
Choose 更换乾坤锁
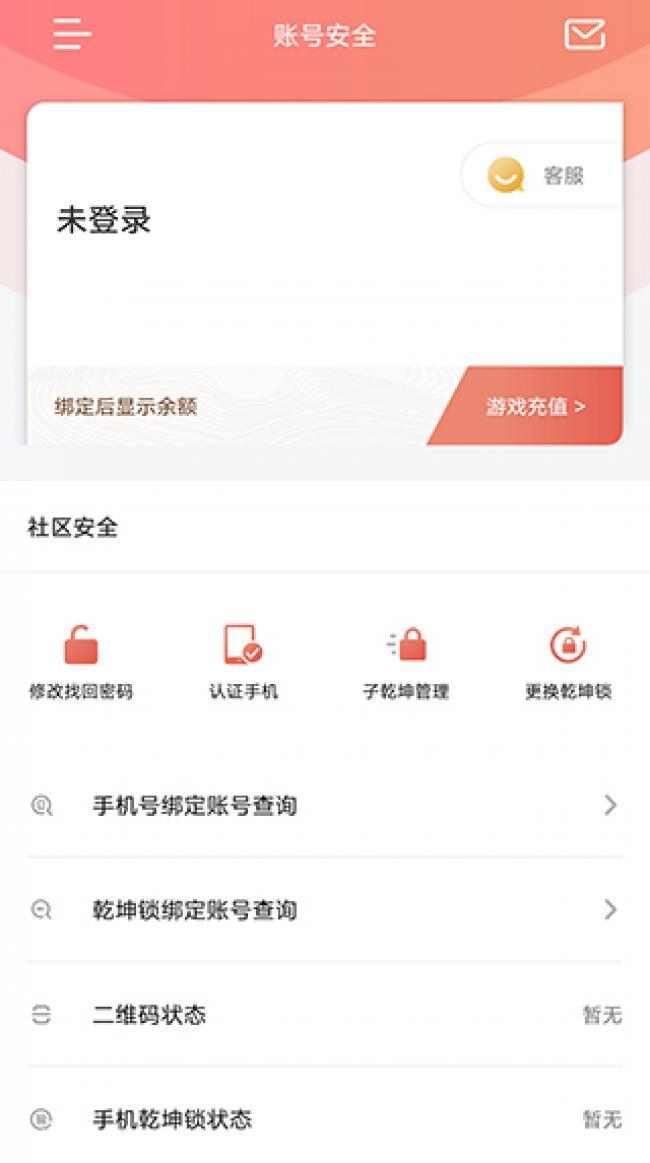pos(568,661)
